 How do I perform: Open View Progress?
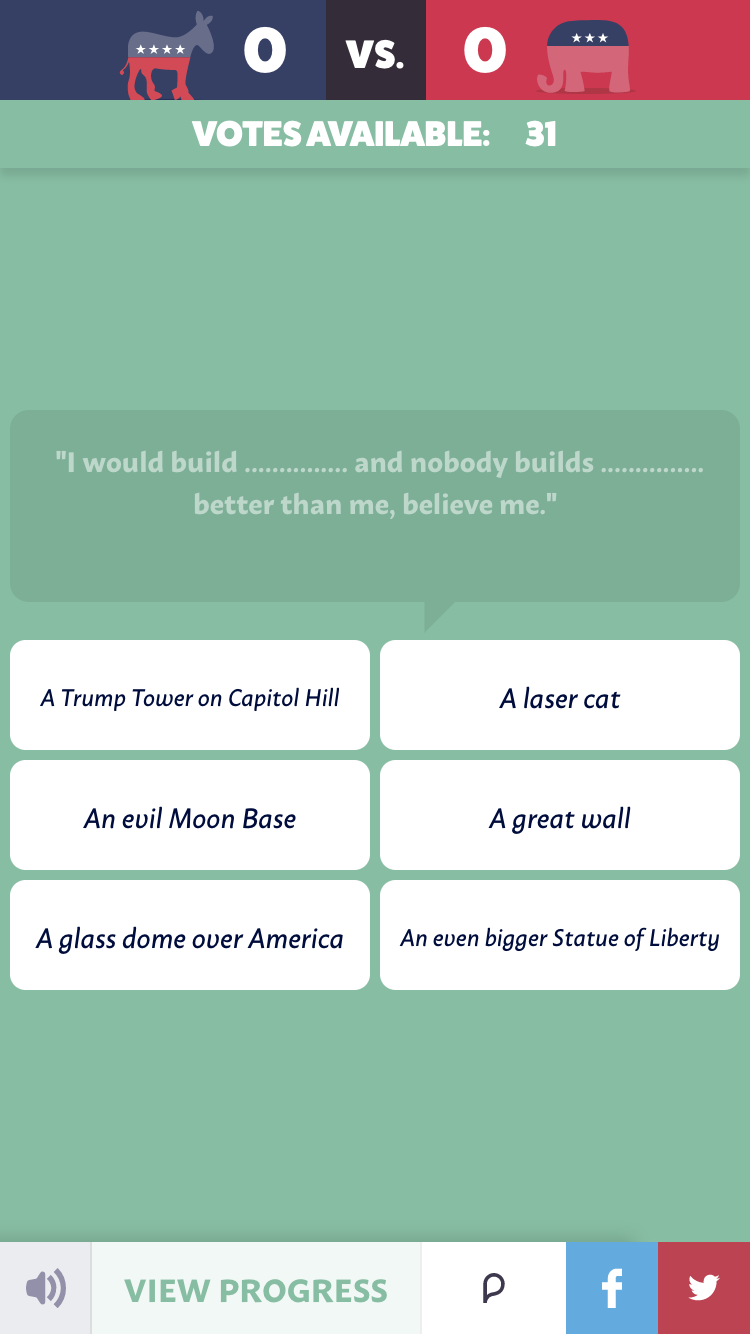pos(256,1288)
